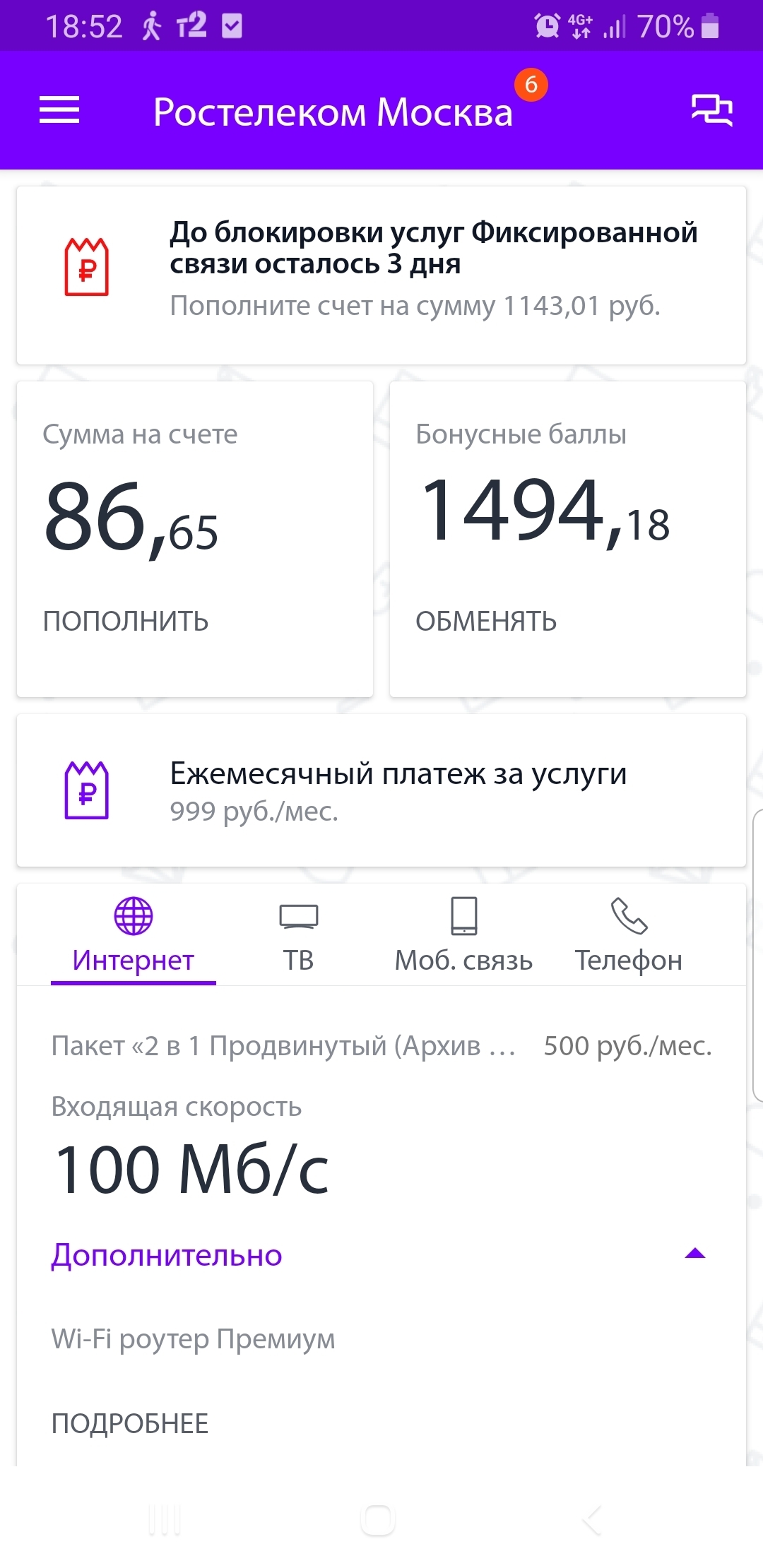Tap ПОДРОБНЕЕ for internet plan details

(x=130, y=1423)
